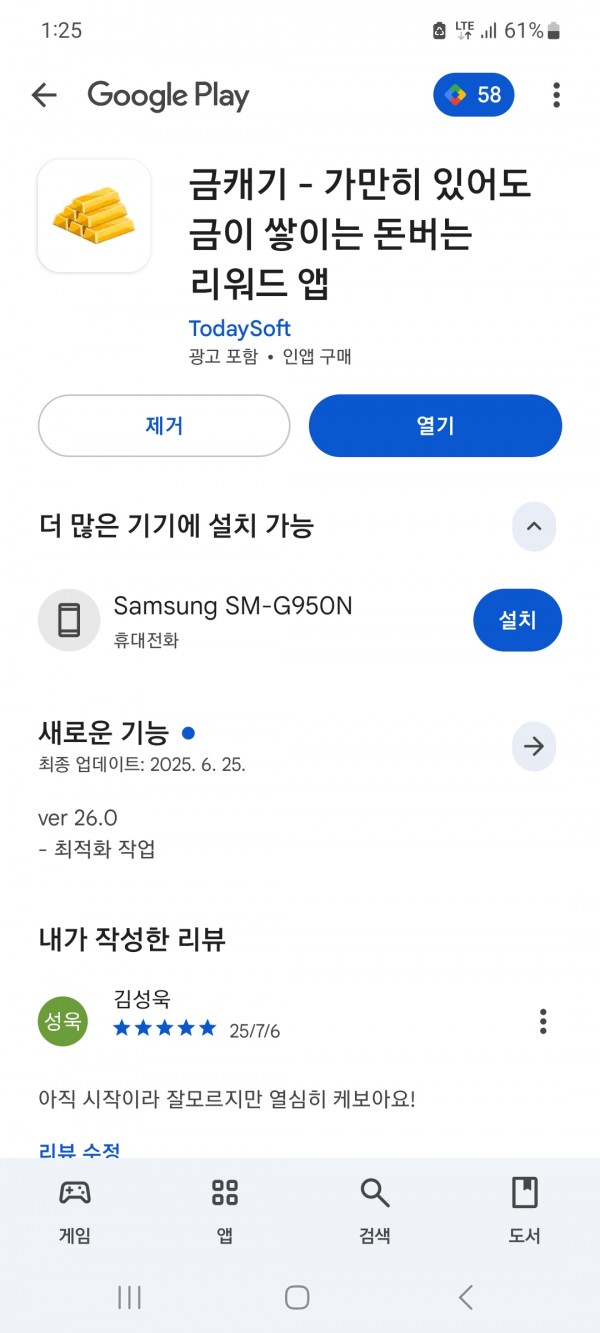Collapse the 더 많은 기기에 설치 가능 section
The width and height of the screenshot is (600, 1333).
[534, 526]
